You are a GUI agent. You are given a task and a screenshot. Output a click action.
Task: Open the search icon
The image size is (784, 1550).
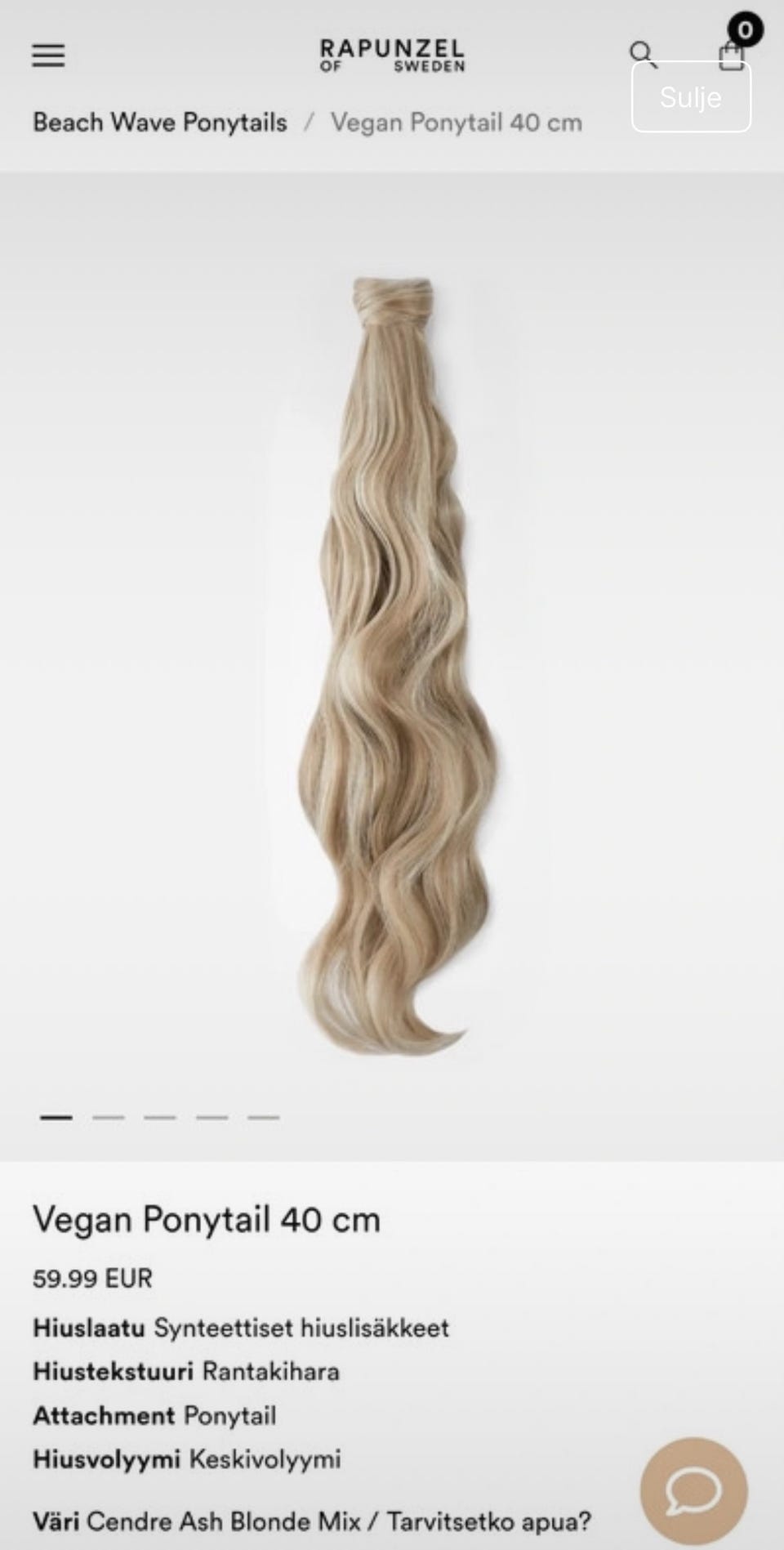click(642, 53)
